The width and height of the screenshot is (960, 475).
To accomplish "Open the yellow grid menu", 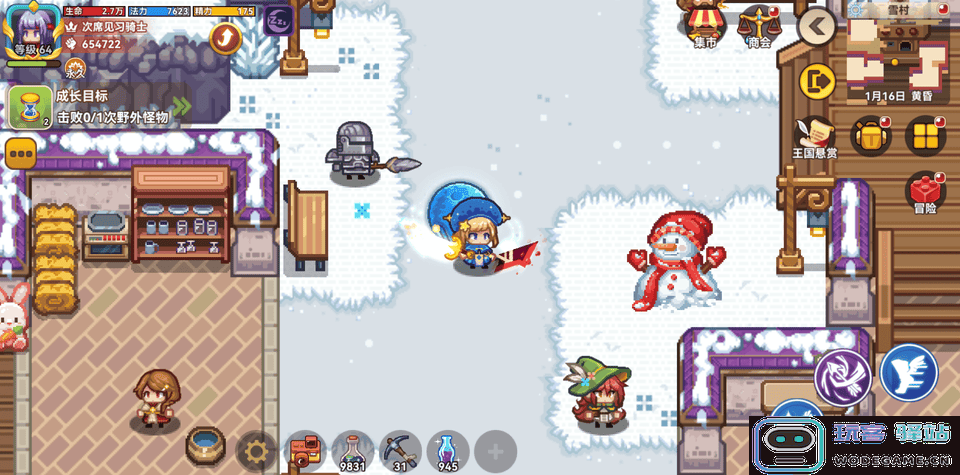I will coord(925,137).
